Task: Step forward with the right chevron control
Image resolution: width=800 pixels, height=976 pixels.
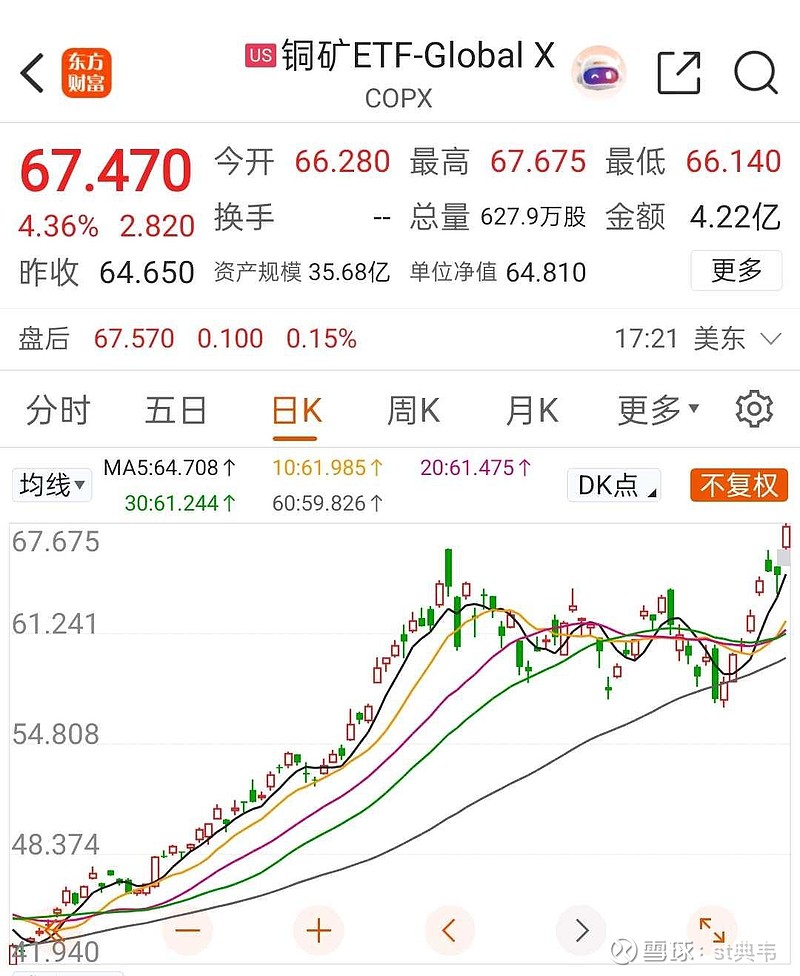Action: coord(581,929)
